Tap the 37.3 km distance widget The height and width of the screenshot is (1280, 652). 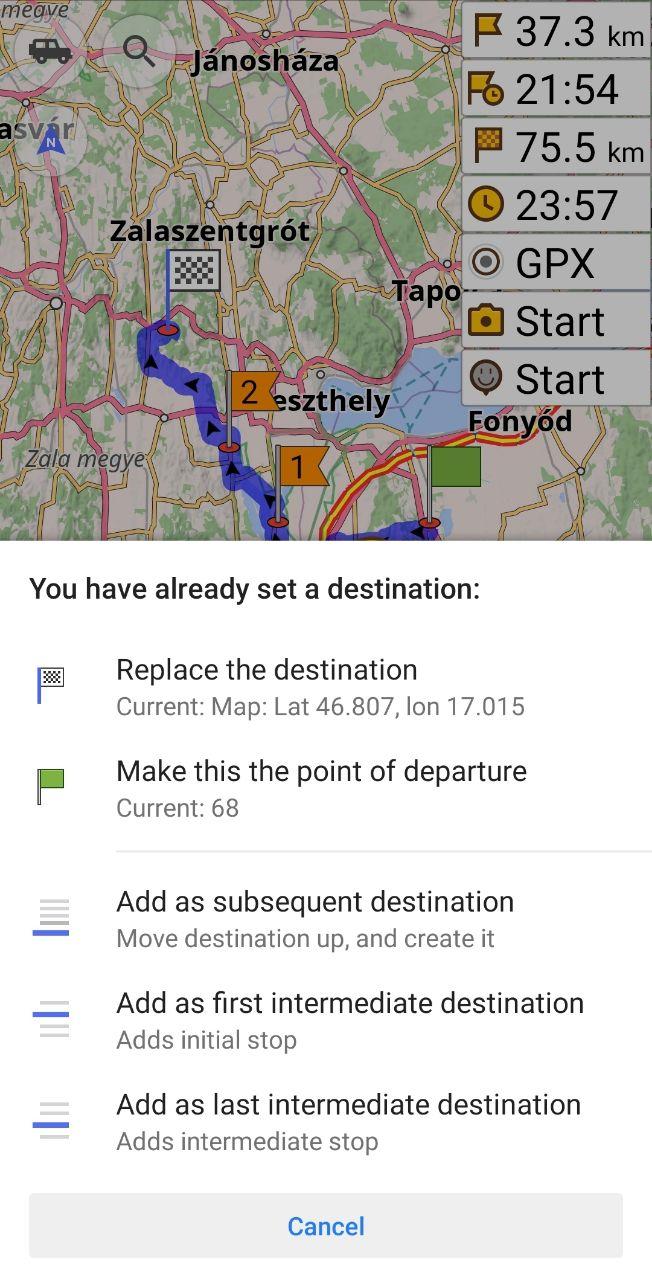click(556, 31)
